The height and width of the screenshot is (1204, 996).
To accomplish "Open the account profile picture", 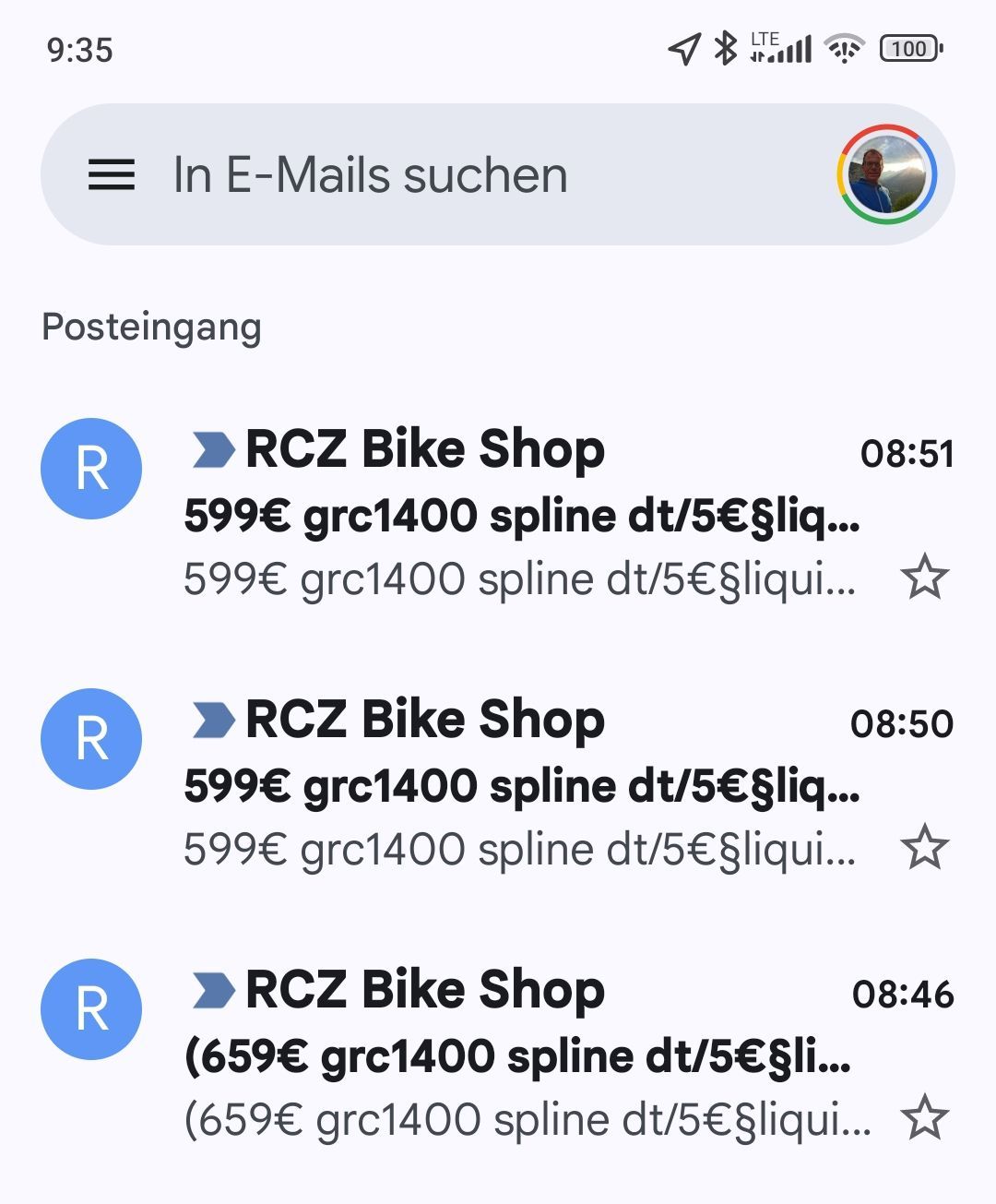I will click(887, 175).
